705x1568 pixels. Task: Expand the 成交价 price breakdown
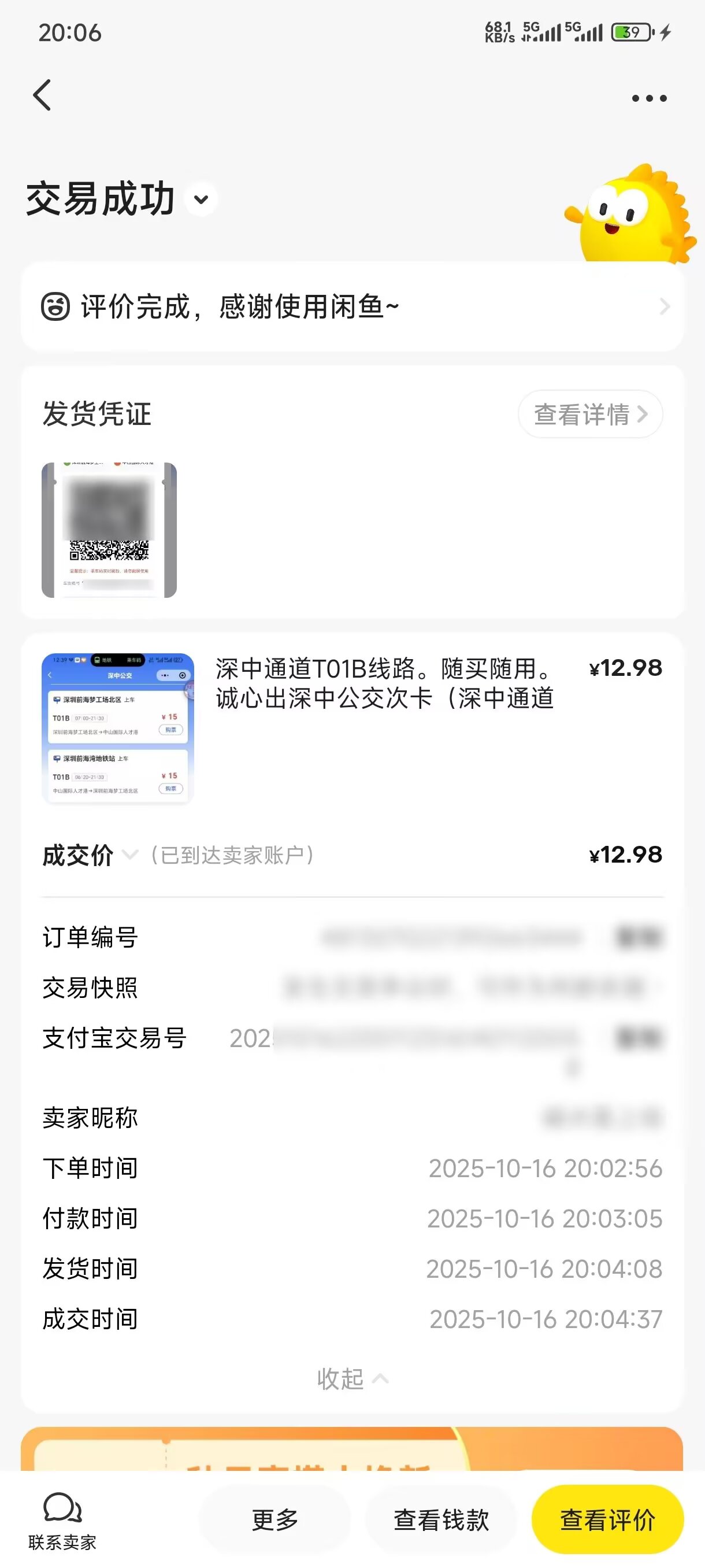point(129,855)
